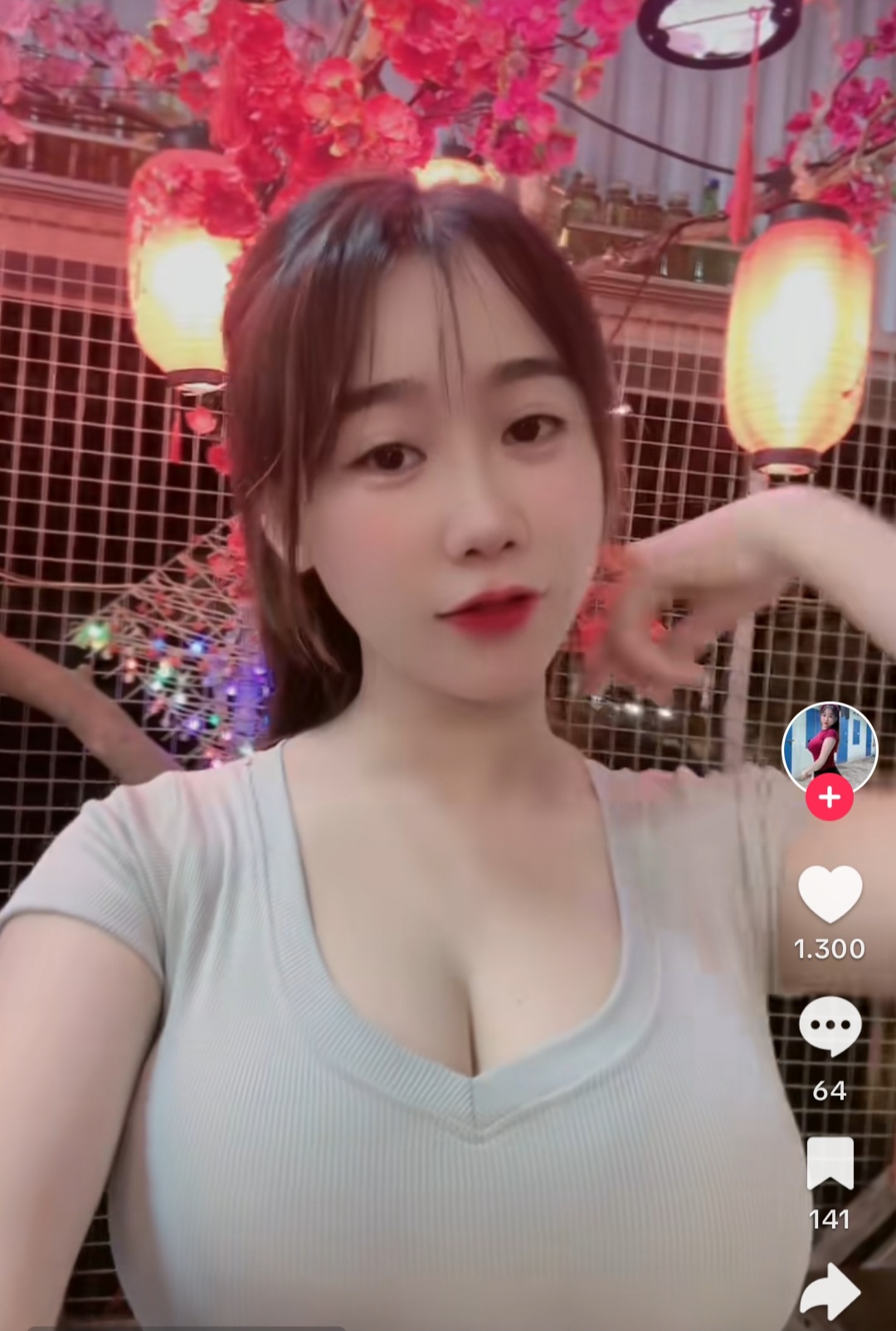Like this video with the heart
Screen dimensions: 896x1331
coord(830,894)
